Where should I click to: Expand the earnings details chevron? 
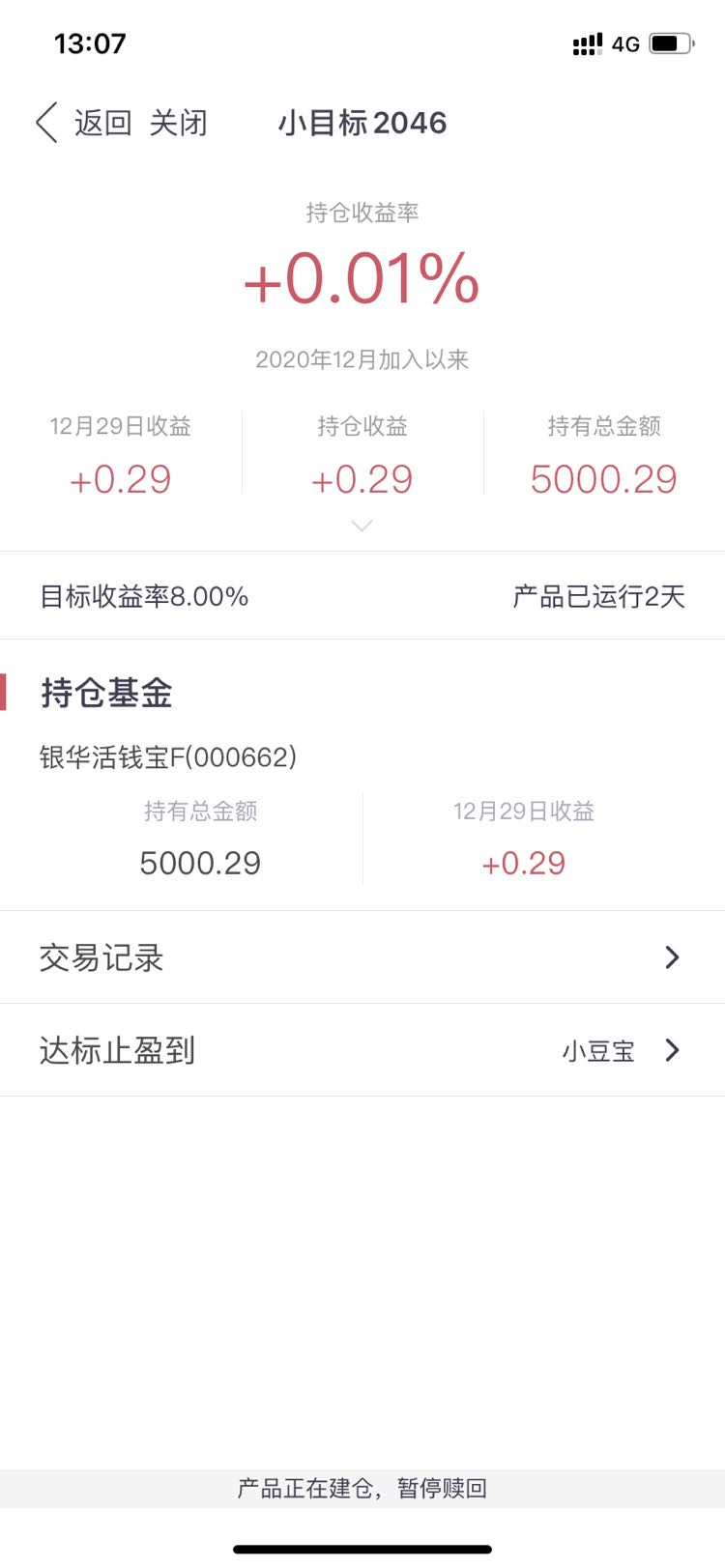(x=362, y=526)
